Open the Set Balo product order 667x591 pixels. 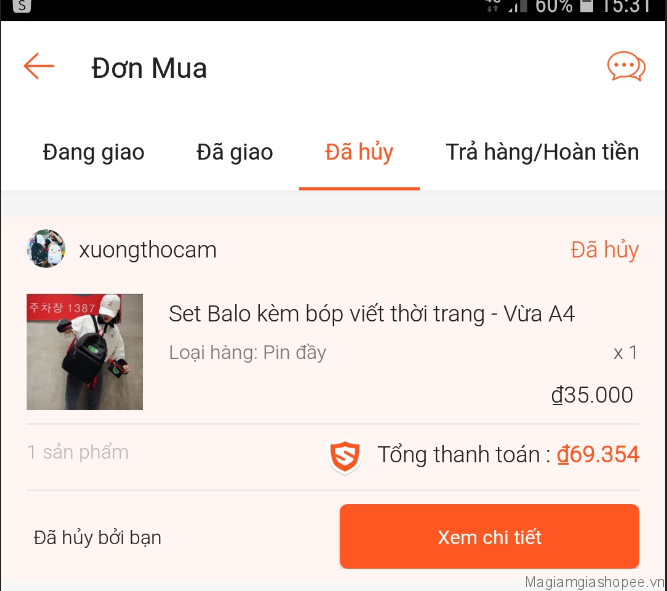coord(371,314)
